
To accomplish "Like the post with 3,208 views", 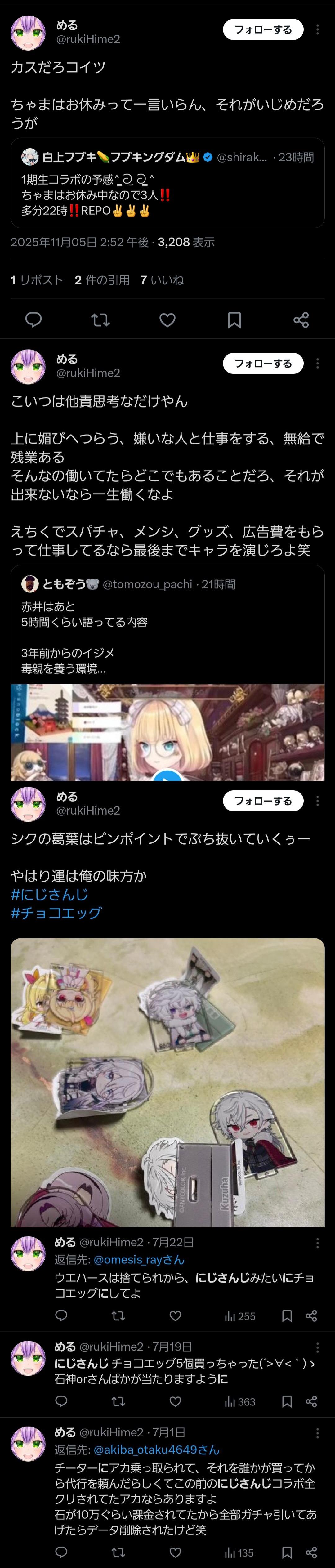I will (x=167, y=319).
